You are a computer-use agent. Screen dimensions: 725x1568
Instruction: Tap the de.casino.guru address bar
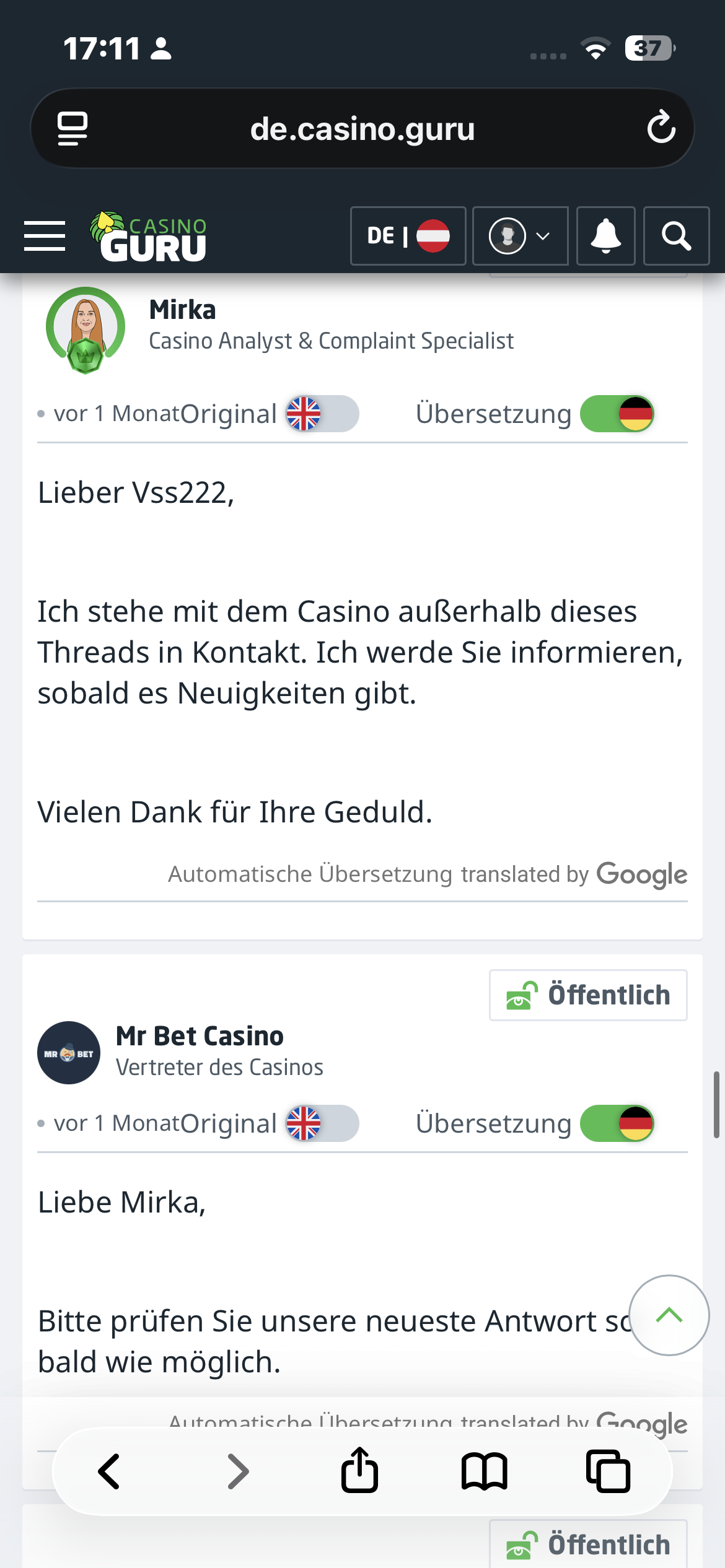coord(362,129)
